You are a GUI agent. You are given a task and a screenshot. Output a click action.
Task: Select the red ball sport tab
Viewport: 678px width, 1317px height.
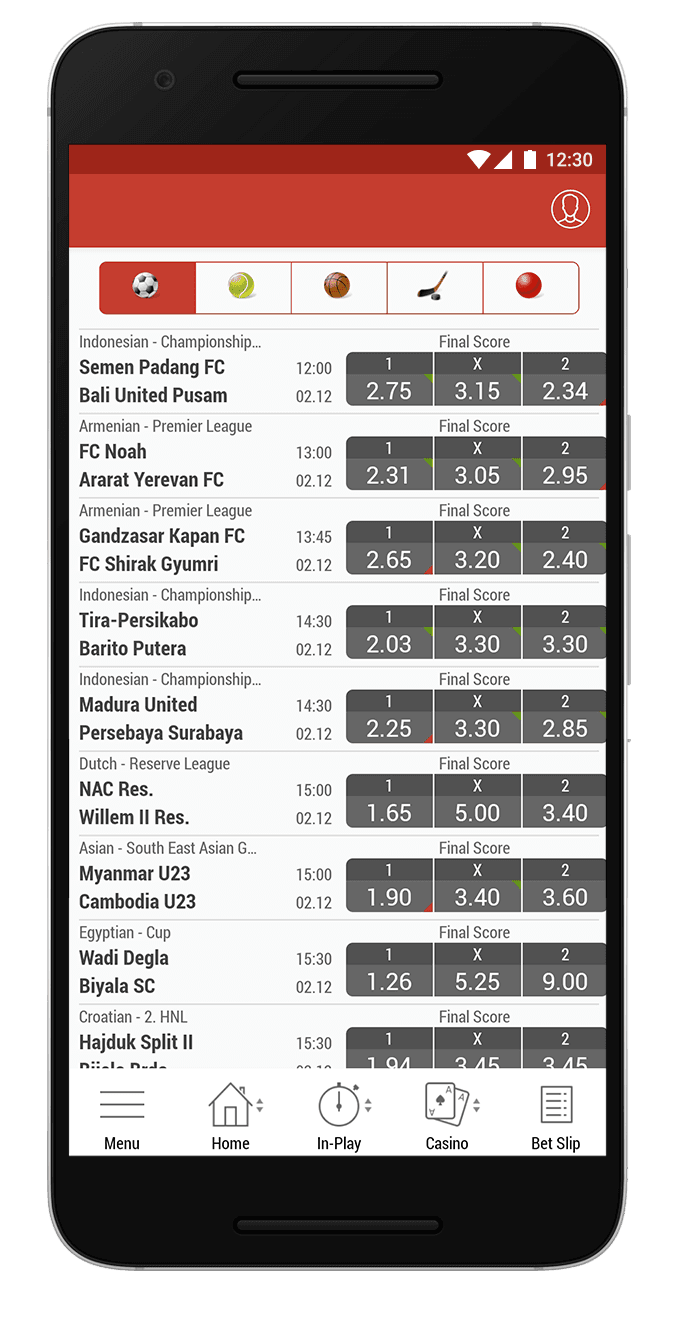click(x=530, y=287)
